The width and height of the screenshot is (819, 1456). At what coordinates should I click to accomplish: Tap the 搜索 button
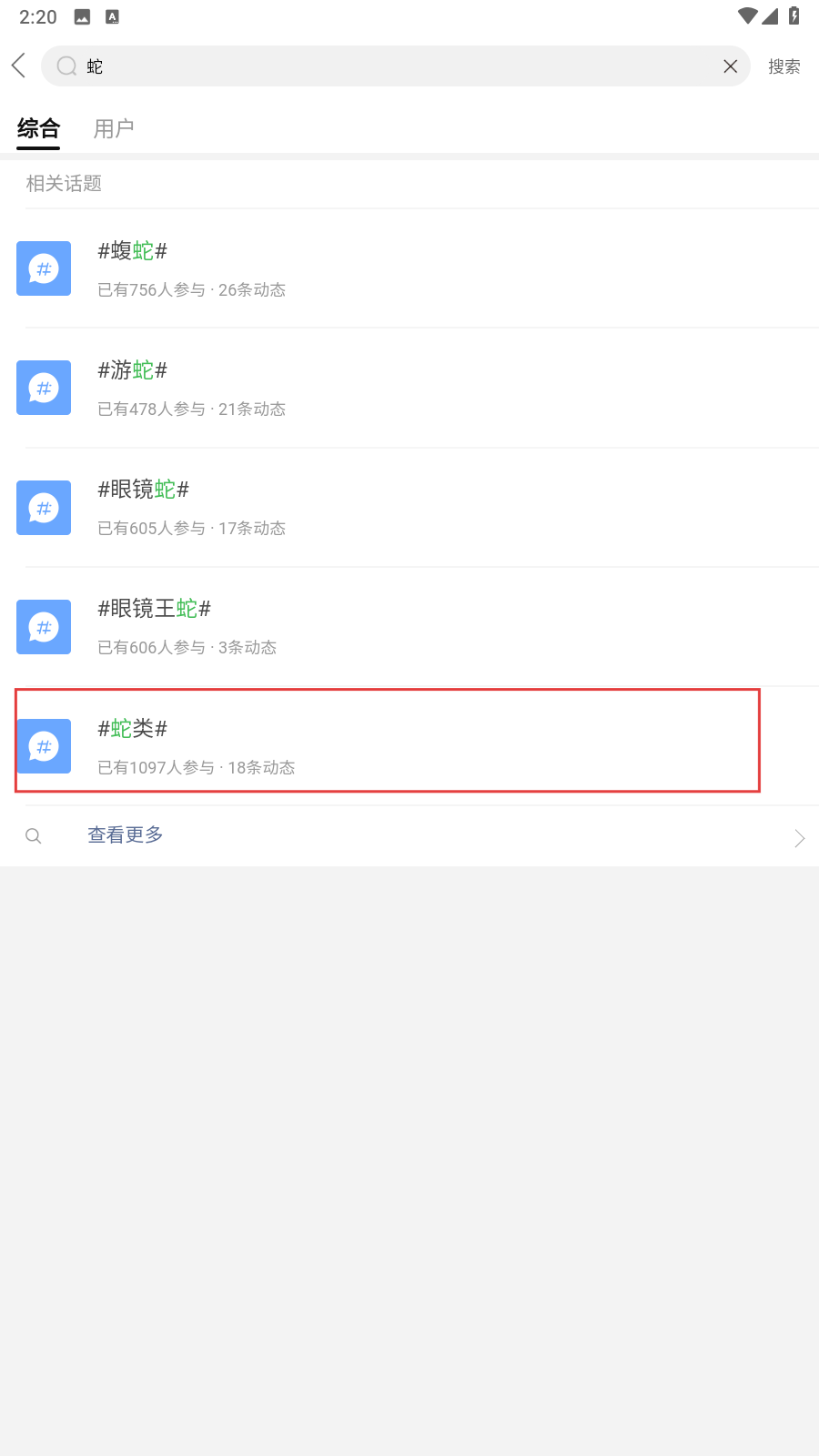click(x=784, y=66)
